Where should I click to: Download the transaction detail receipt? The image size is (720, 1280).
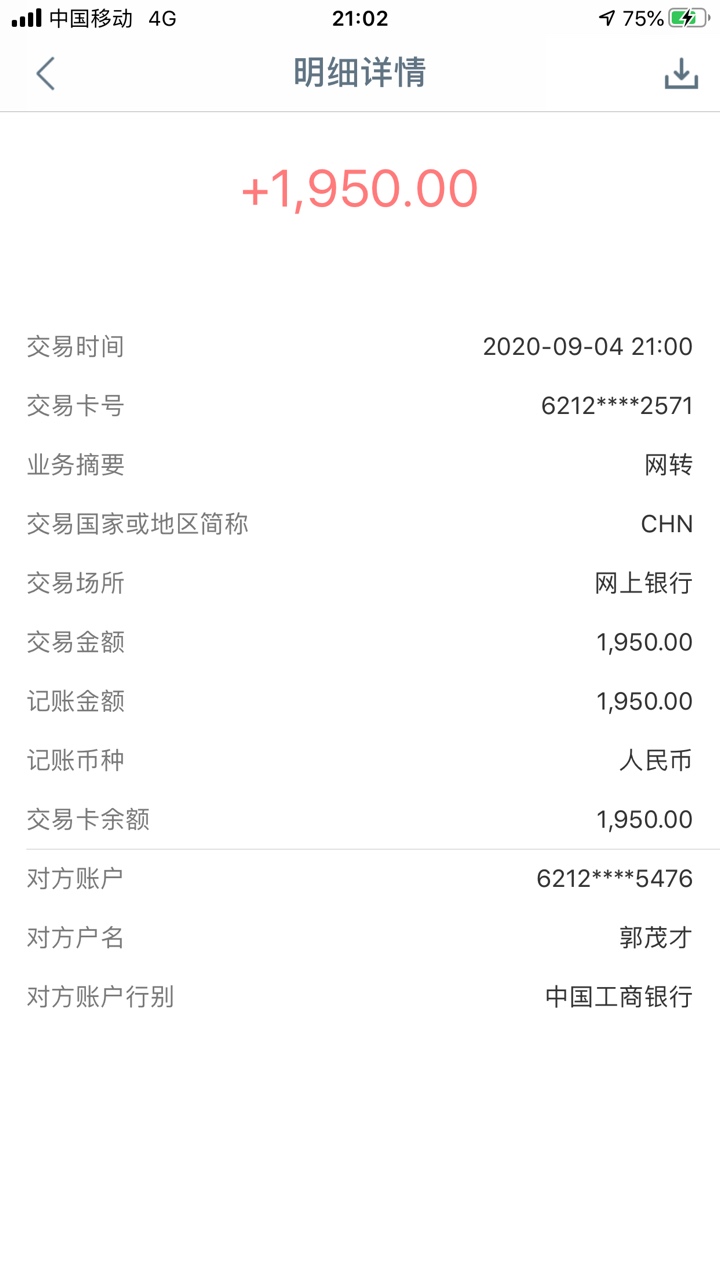681,74
